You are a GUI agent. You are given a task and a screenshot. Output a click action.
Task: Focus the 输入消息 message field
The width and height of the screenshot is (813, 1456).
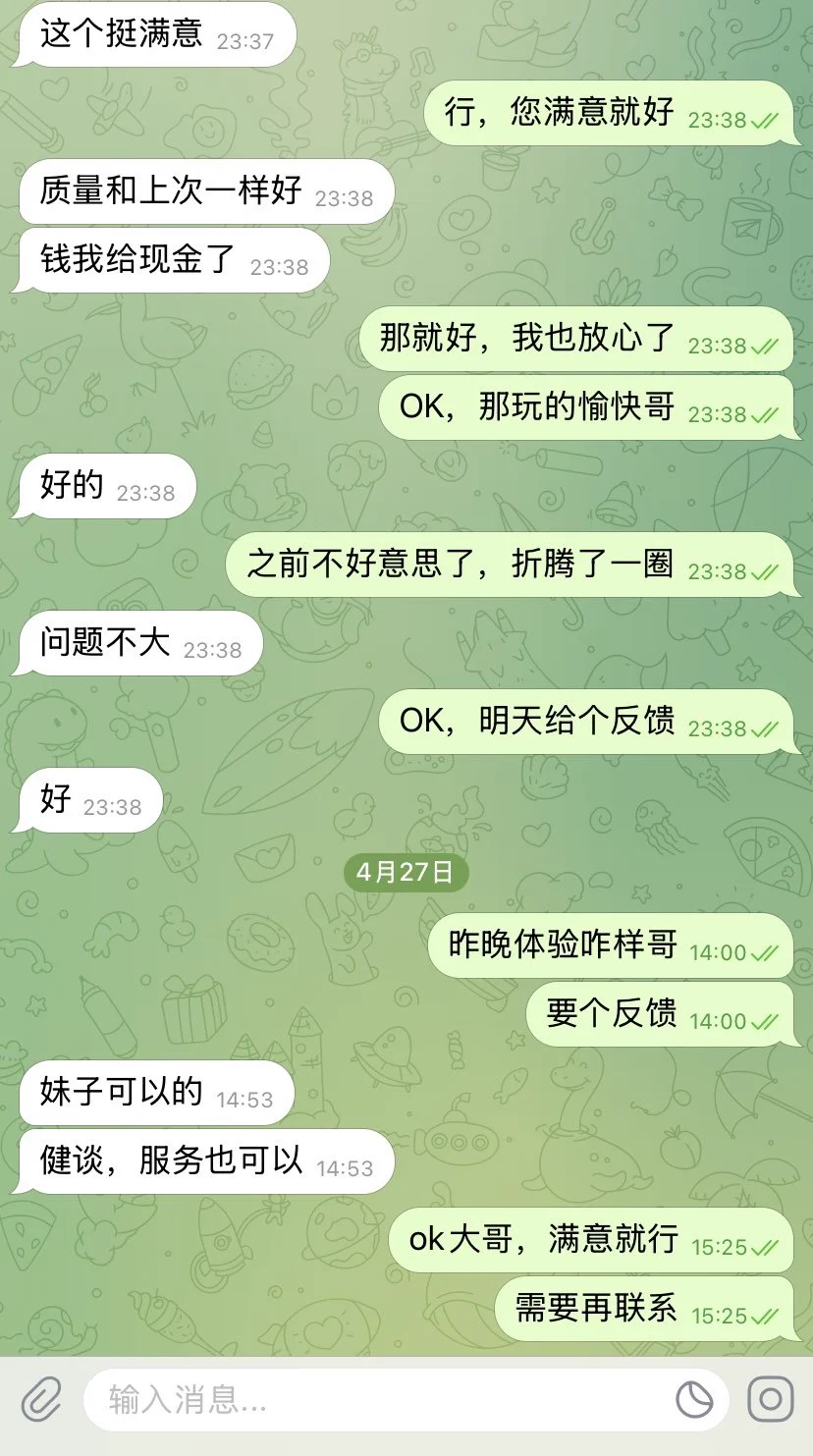[x=373, y=1400]
